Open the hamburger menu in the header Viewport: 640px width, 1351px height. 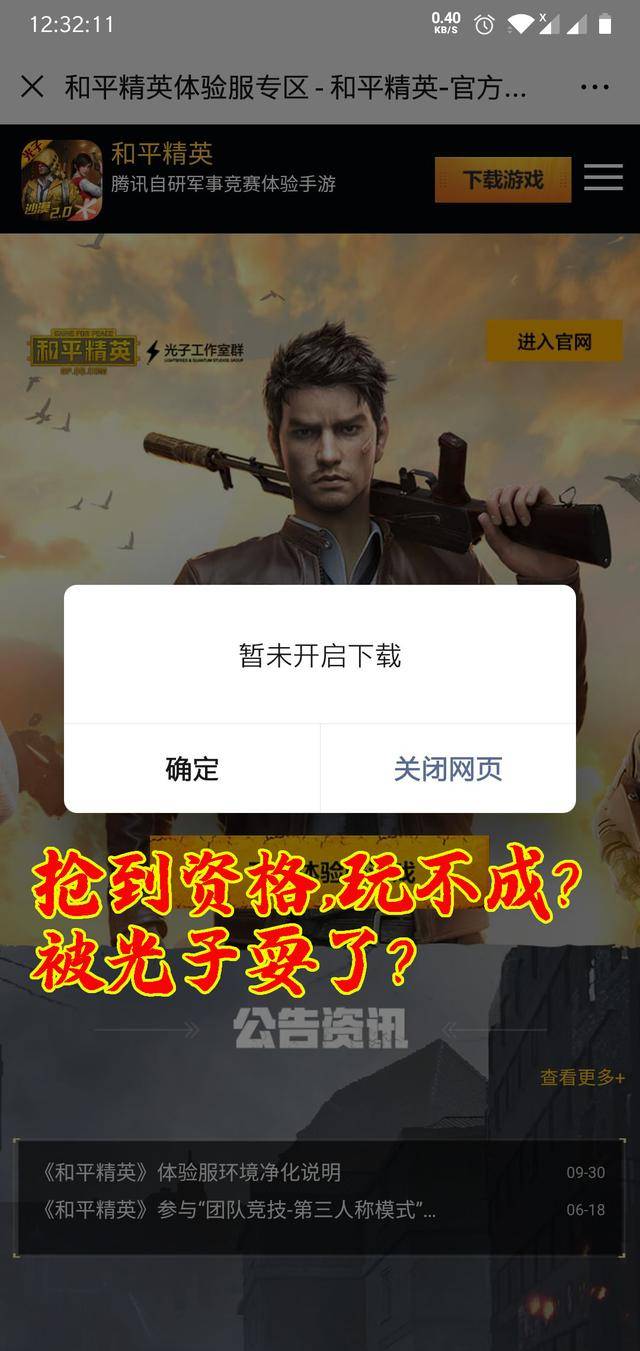pyautogui.click(x=603, y=178)
